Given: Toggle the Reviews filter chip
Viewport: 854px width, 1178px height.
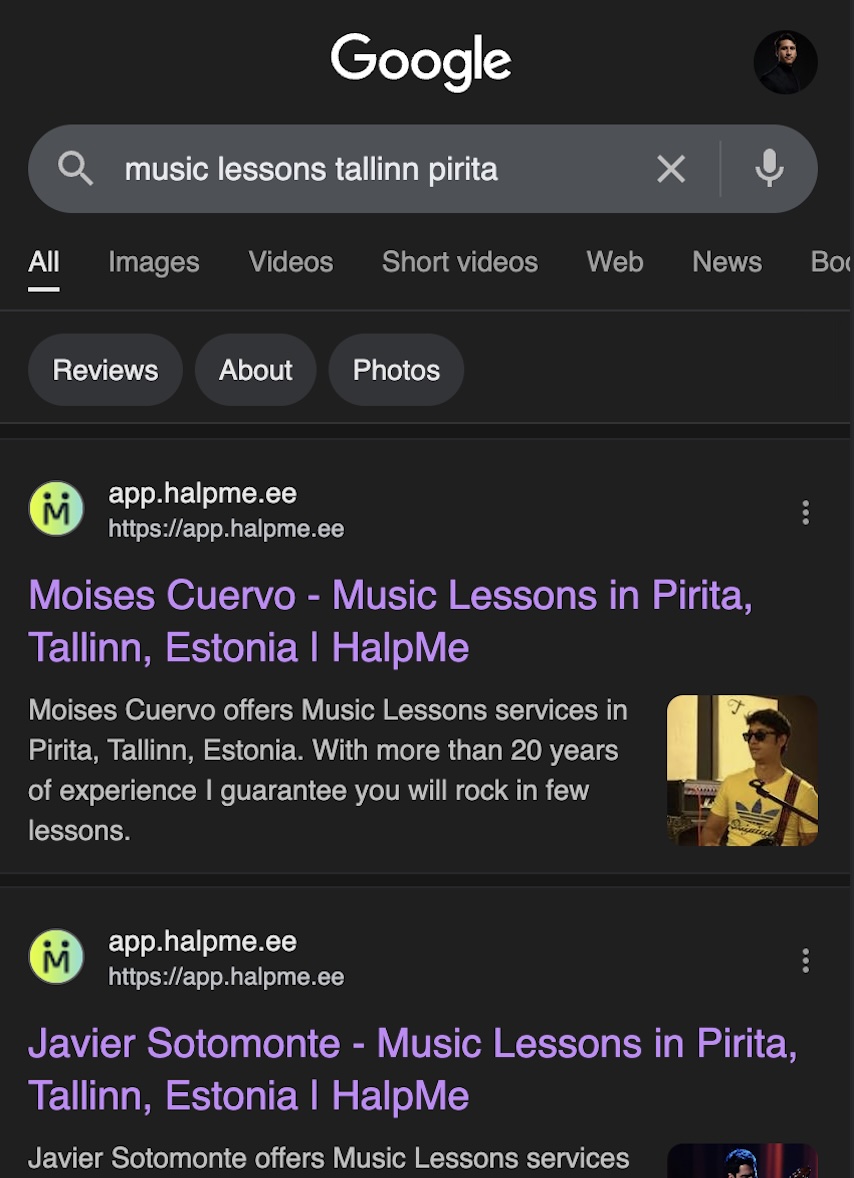Looking at the screenshot, I should click(x=104, y=369).
